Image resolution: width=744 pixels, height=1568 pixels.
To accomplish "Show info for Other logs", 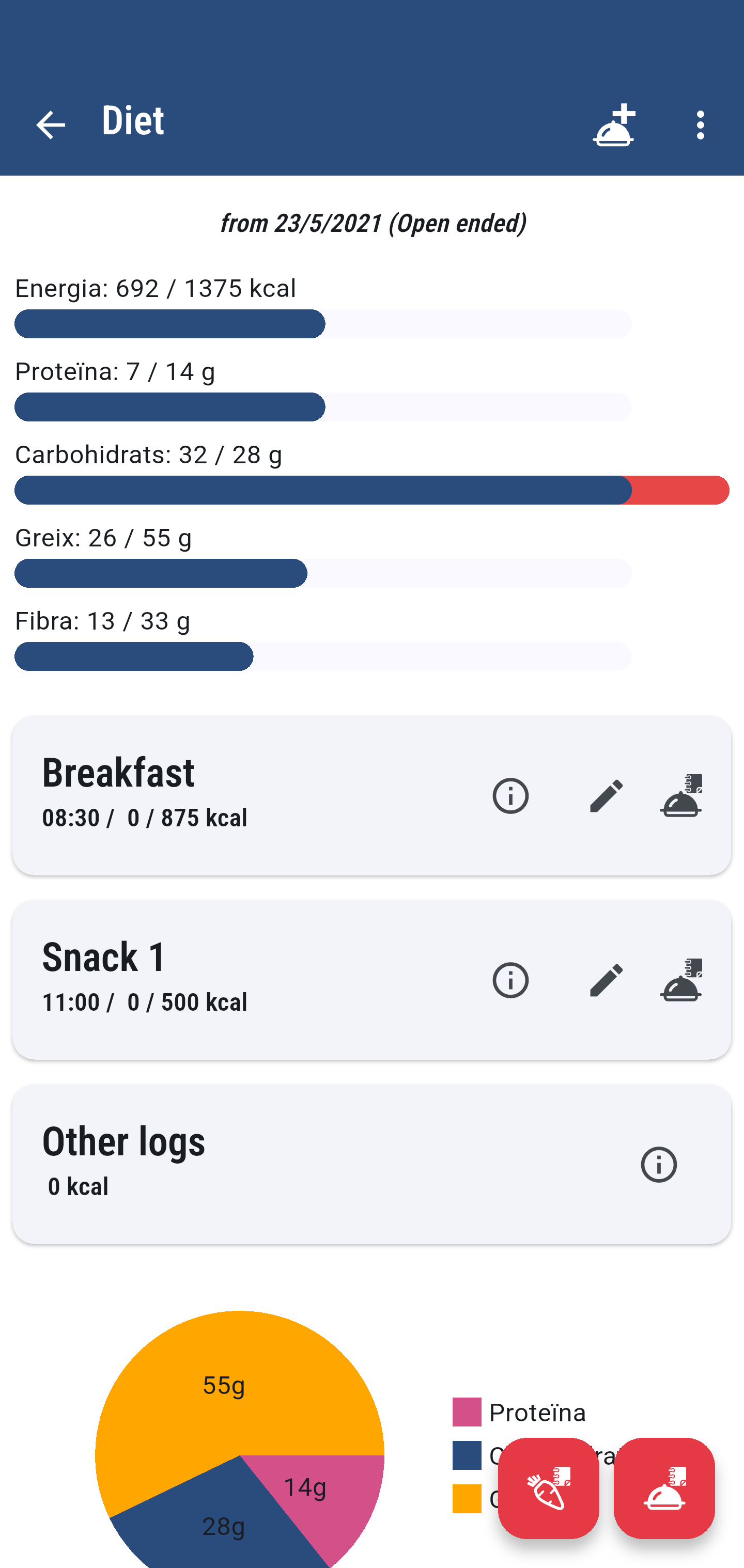I will 659,1165.
